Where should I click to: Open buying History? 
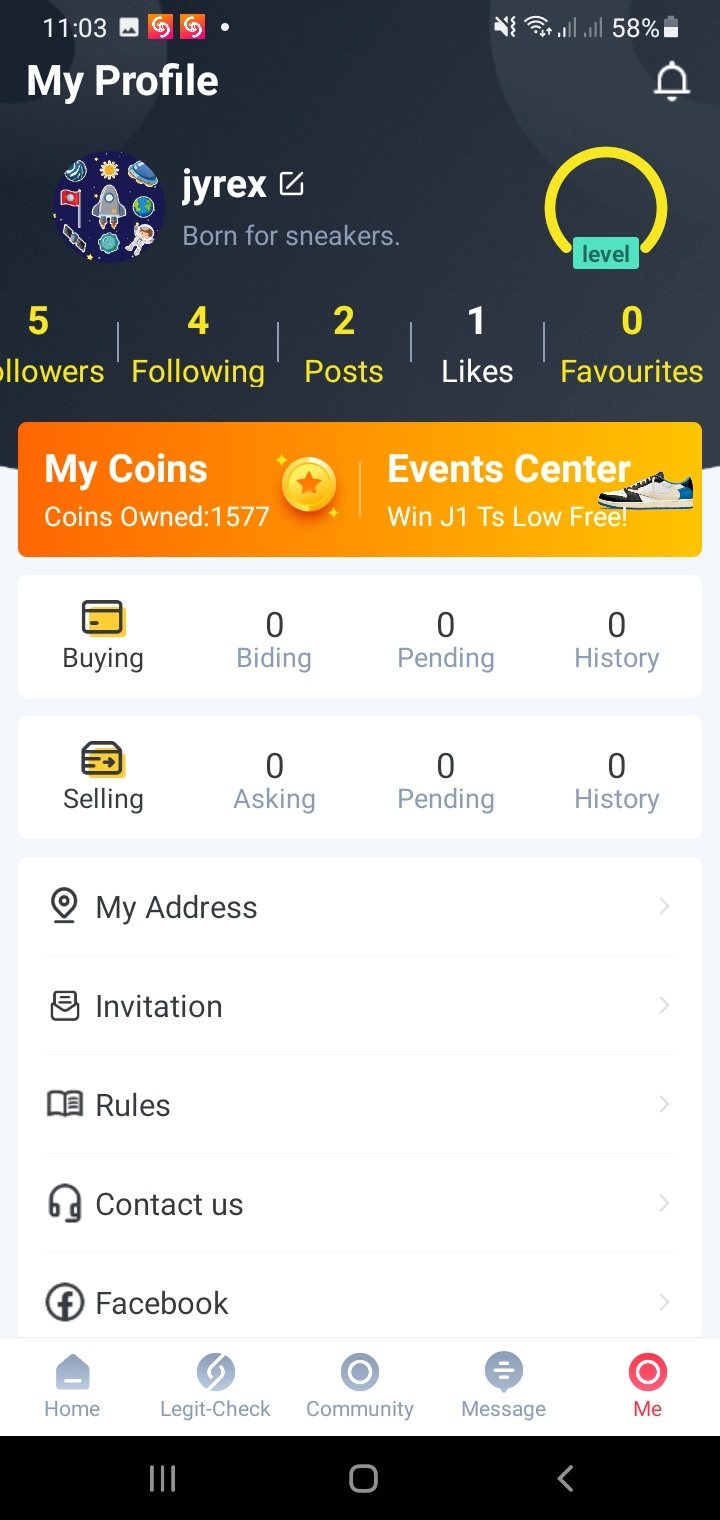(616, 638)
